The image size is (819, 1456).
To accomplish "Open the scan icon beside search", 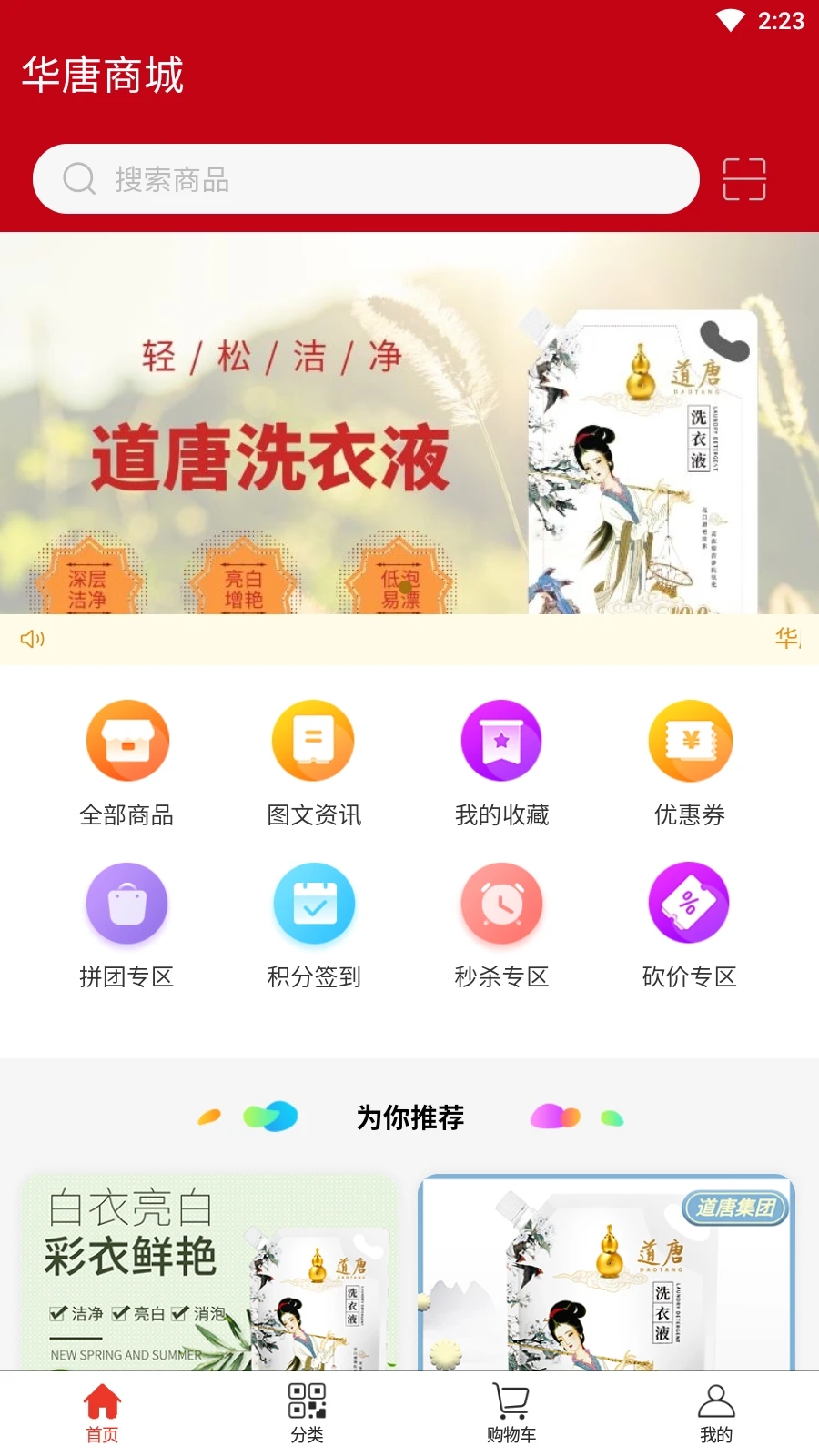I will (x=743, y=179).
